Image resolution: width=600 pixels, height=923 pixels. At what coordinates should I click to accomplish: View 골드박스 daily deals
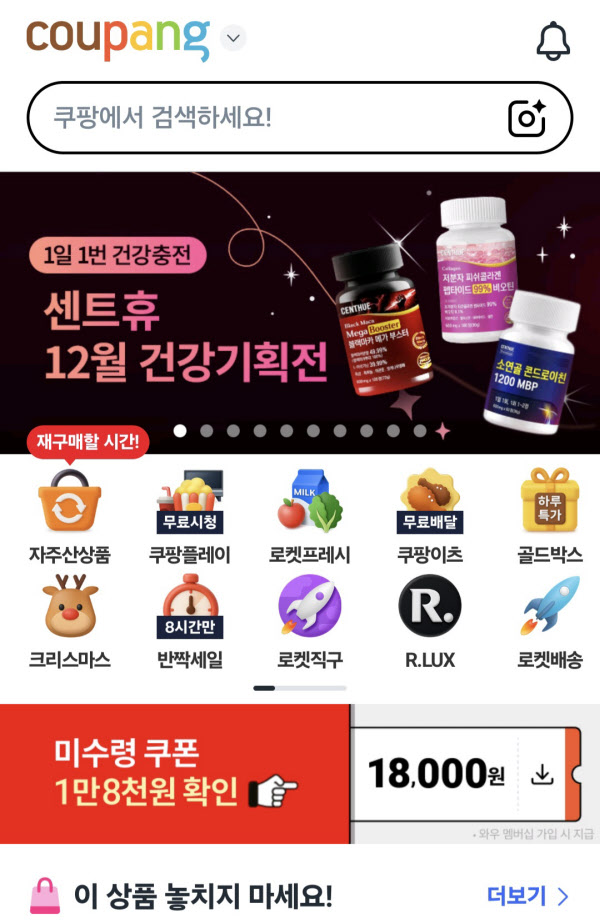[x=550, y=518]
